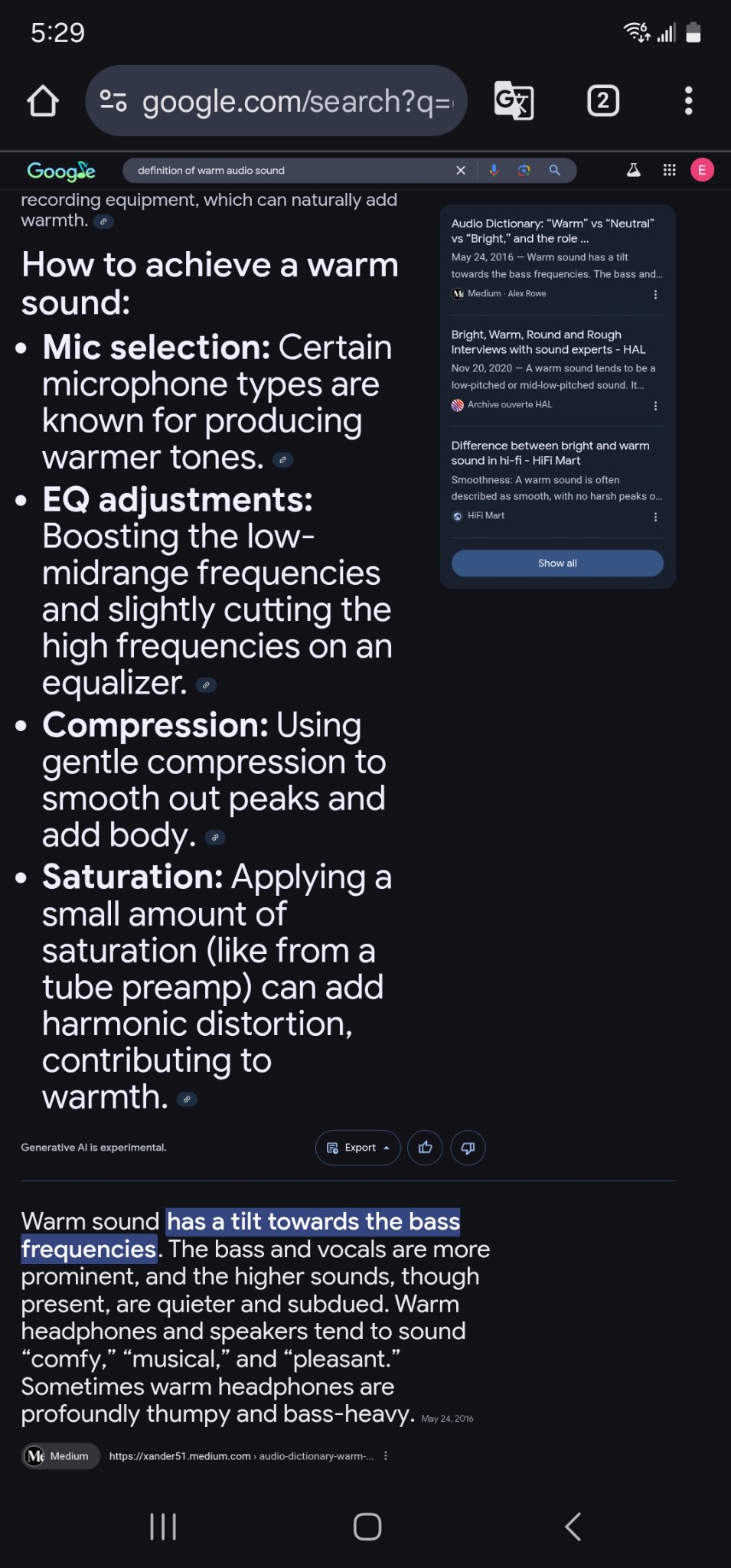
Task: Show all sources
Action: coord(557,563)
